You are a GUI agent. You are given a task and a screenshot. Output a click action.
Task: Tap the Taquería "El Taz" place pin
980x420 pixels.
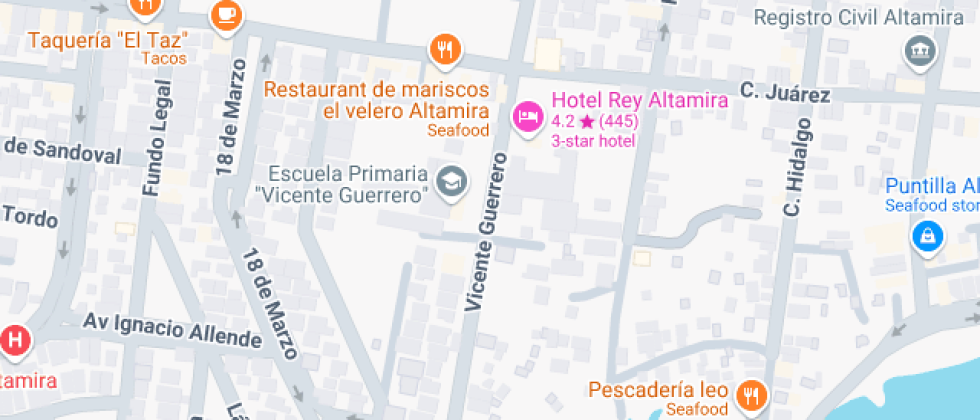[x=146, y=8]
